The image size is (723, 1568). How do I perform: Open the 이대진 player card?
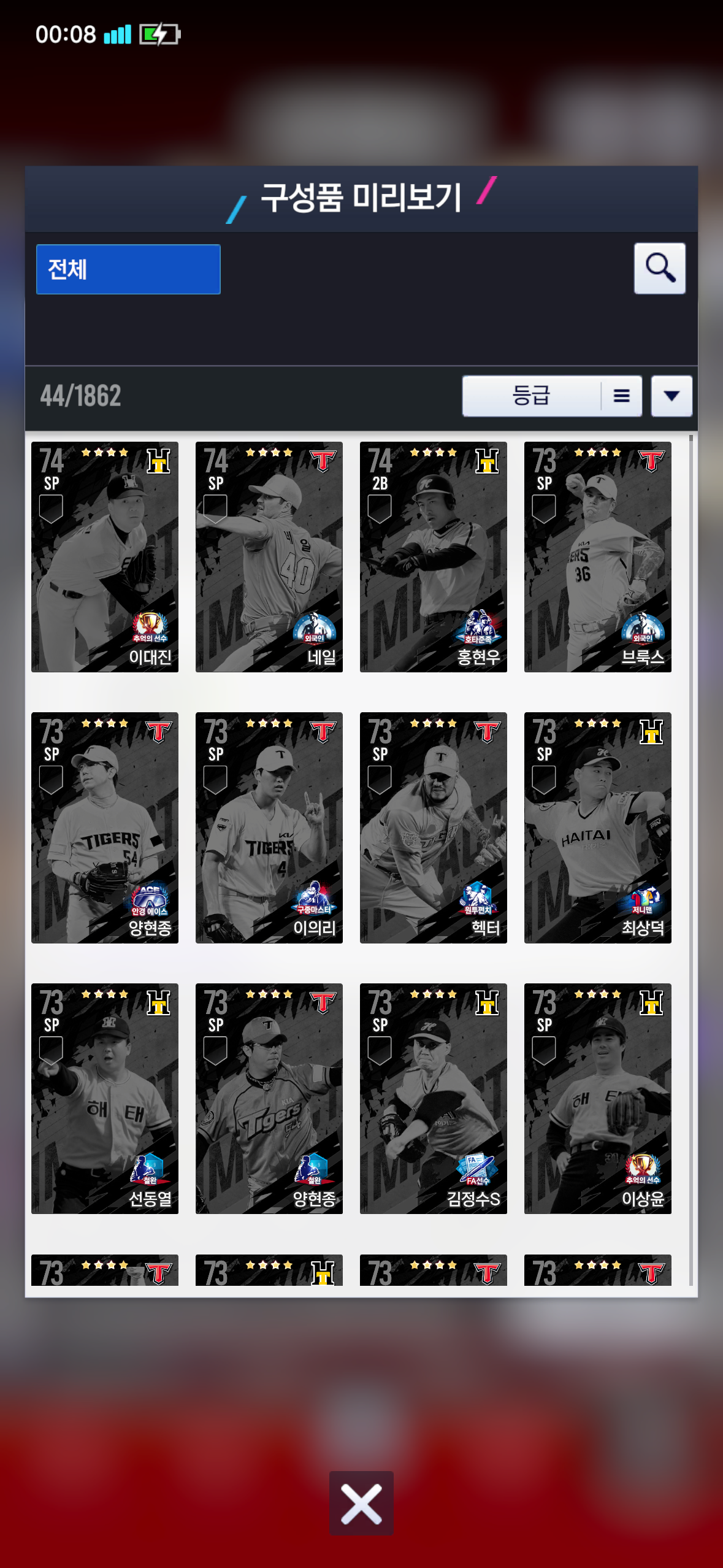(x=105, y=556)
